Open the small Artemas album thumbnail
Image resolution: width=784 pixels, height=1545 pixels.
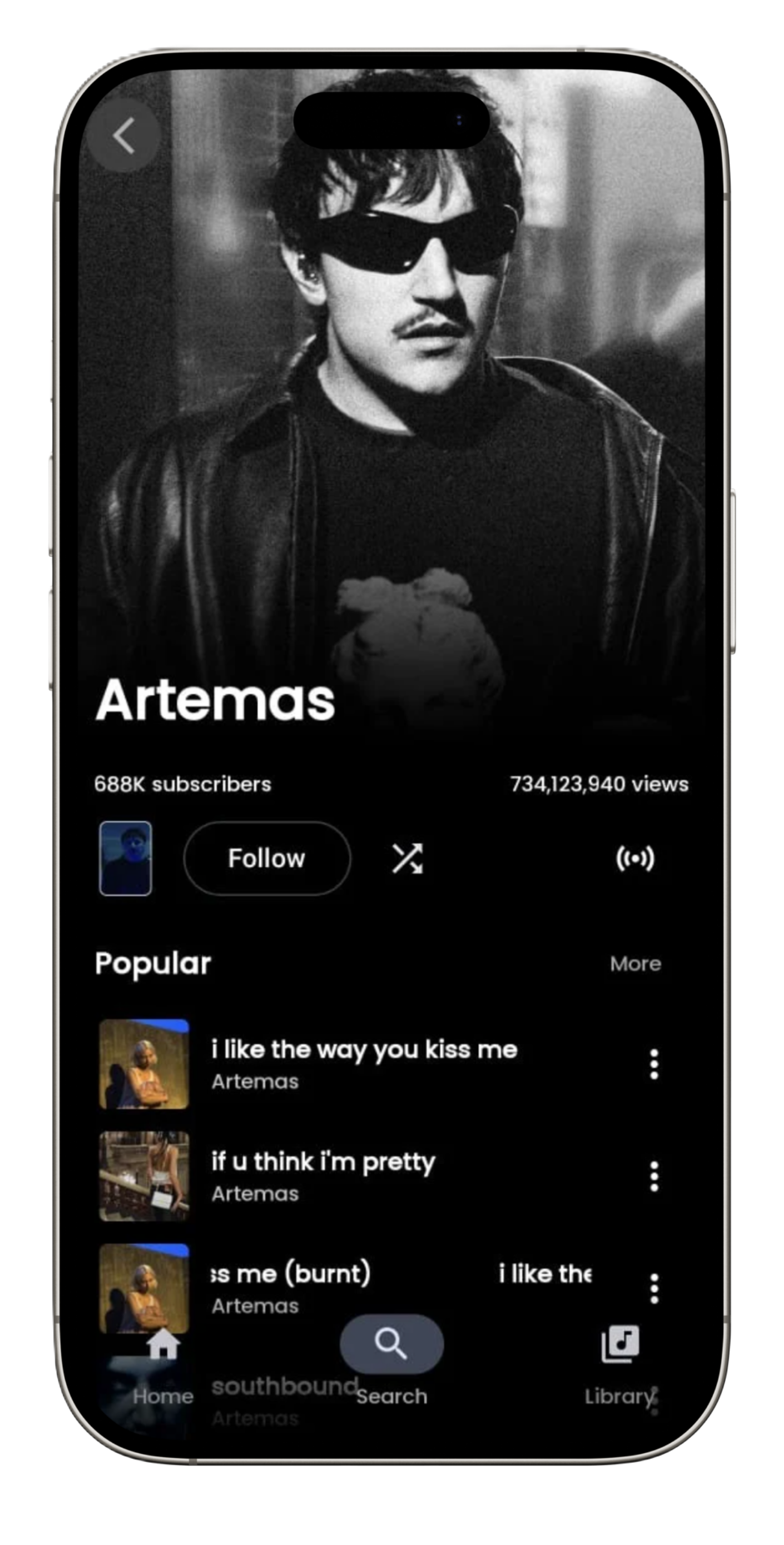125,858
